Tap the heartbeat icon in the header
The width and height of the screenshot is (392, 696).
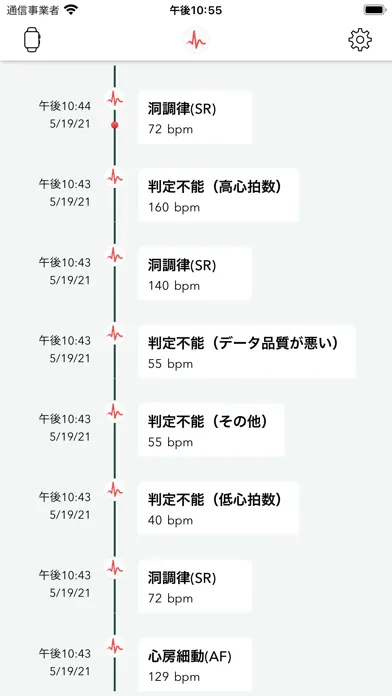click(x=196, y=40)
